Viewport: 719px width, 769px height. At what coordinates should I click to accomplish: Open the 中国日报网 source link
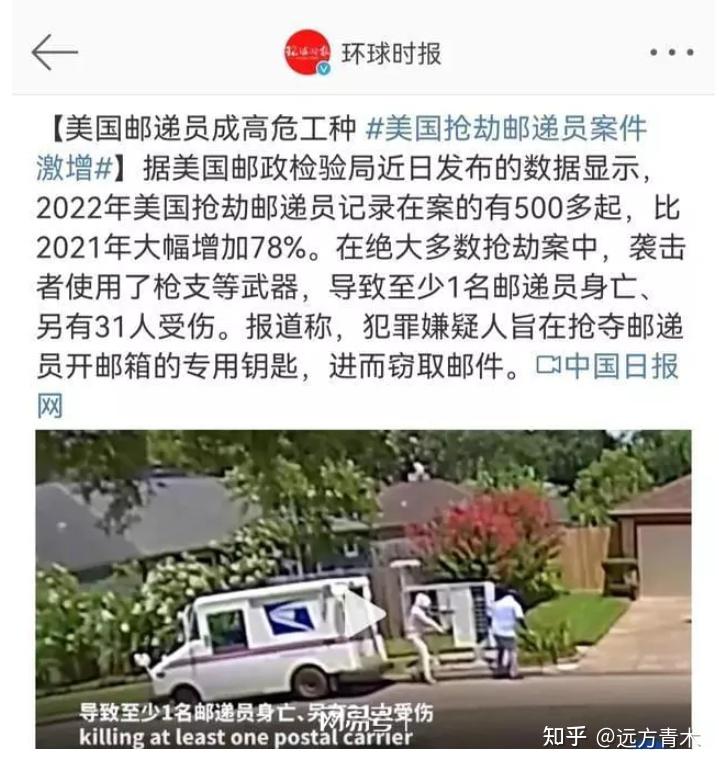pyautogui.click(x=607, y=368)
